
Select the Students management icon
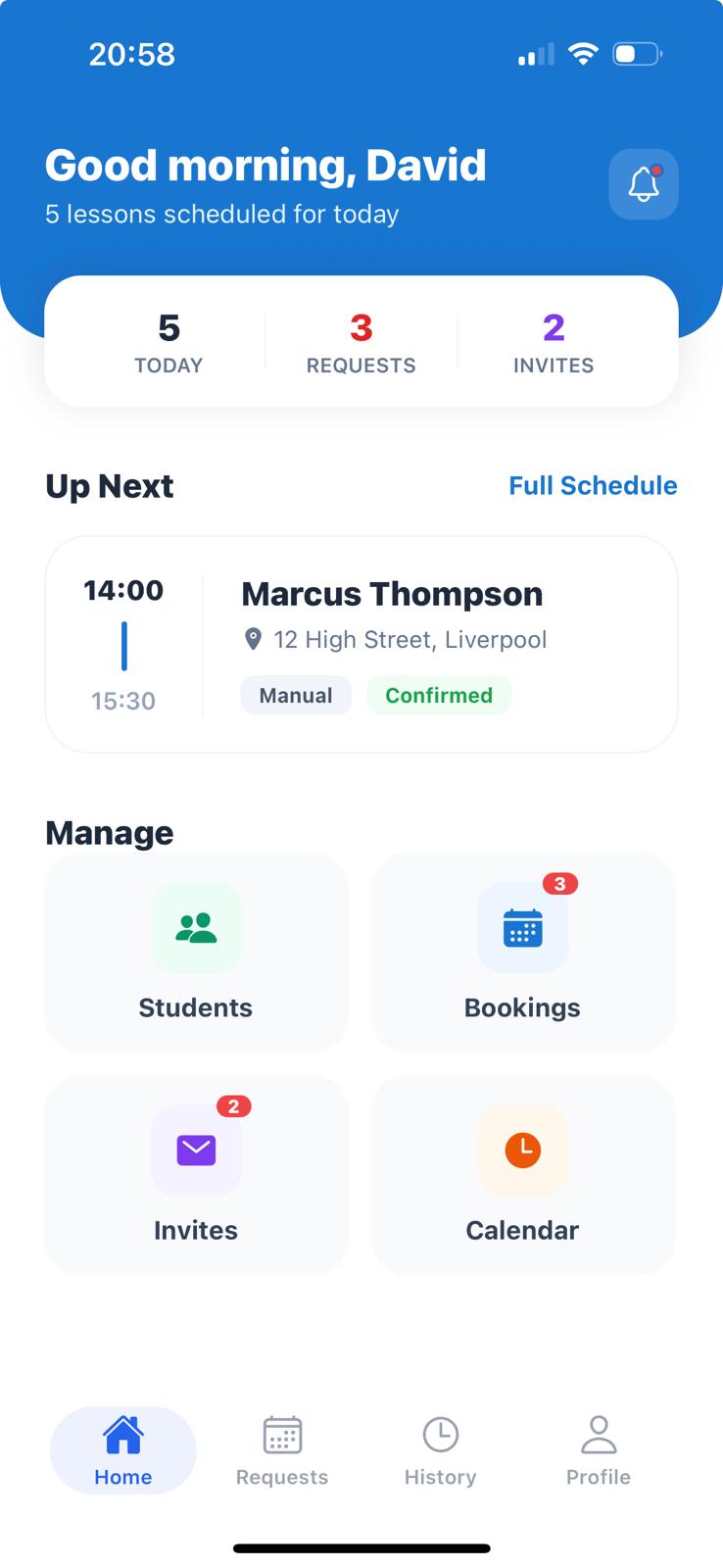tap(196, 927)
